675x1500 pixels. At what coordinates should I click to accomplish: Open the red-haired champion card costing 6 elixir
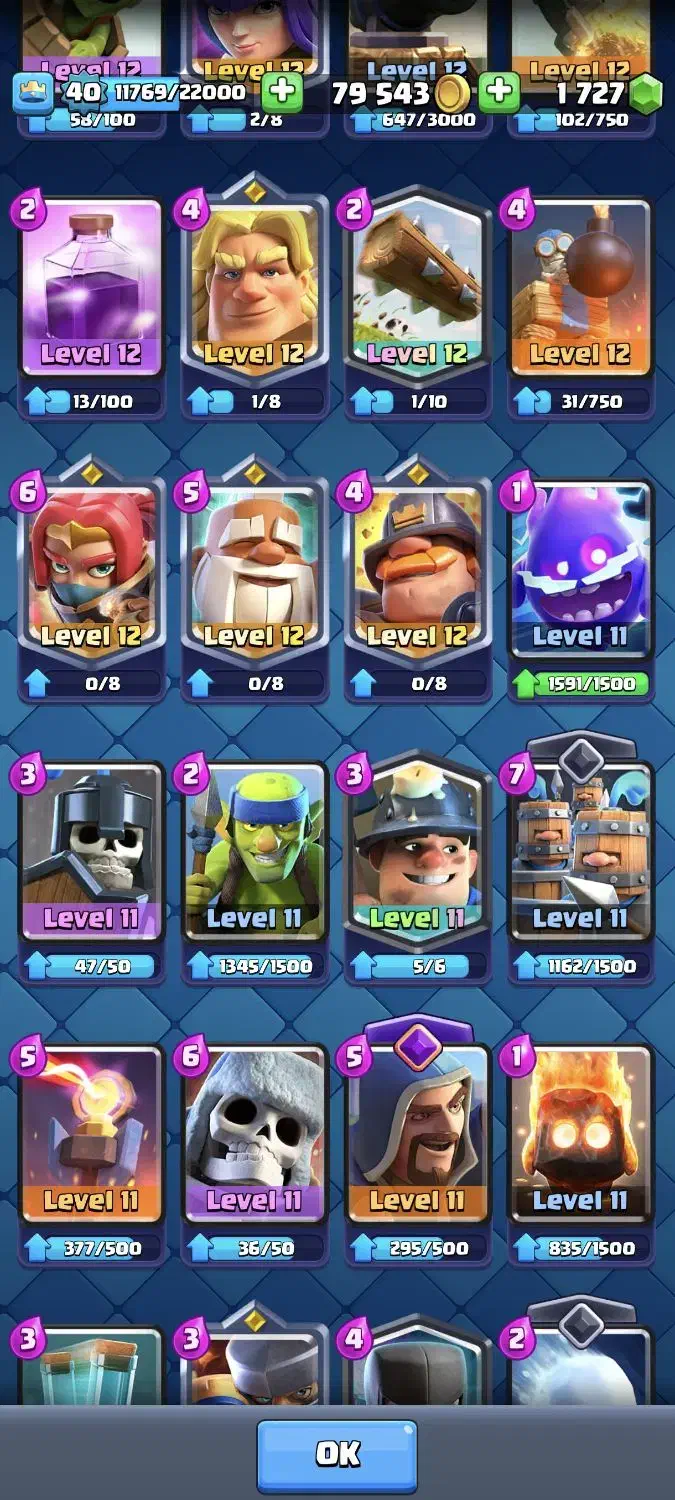(91, 572)
